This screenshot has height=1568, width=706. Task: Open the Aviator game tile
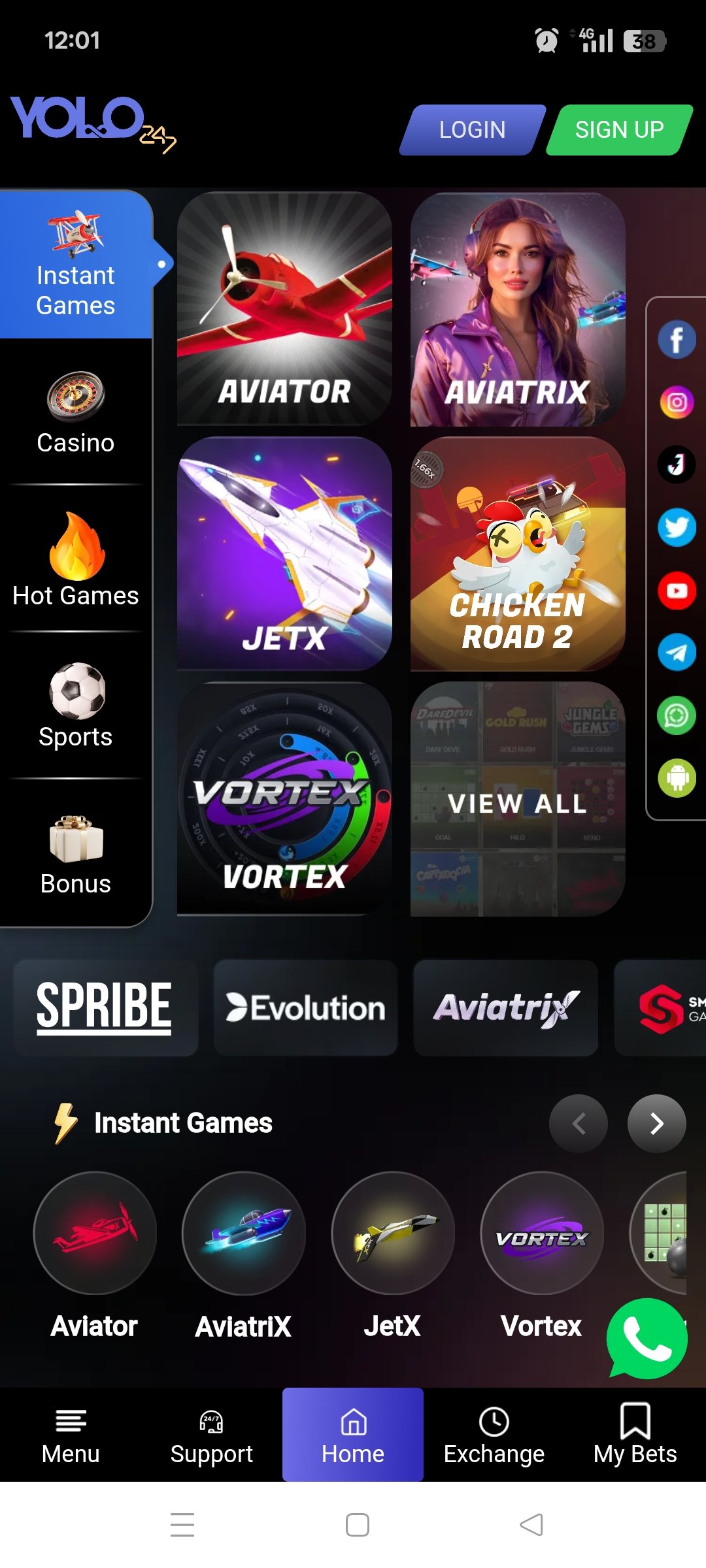coord(284,308)
